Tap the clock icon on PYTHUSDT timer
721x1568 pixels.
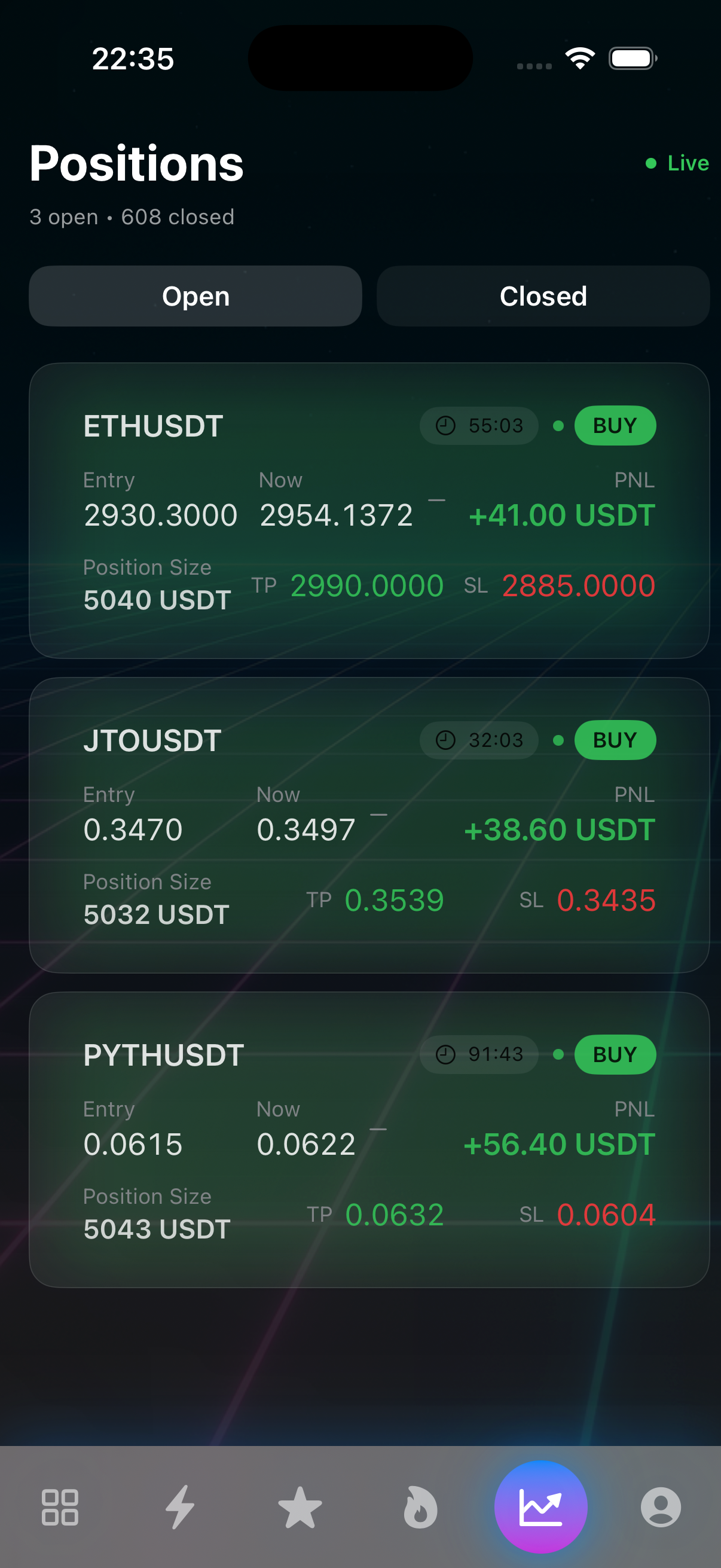pyautogui.click(x=447, y=1054)
